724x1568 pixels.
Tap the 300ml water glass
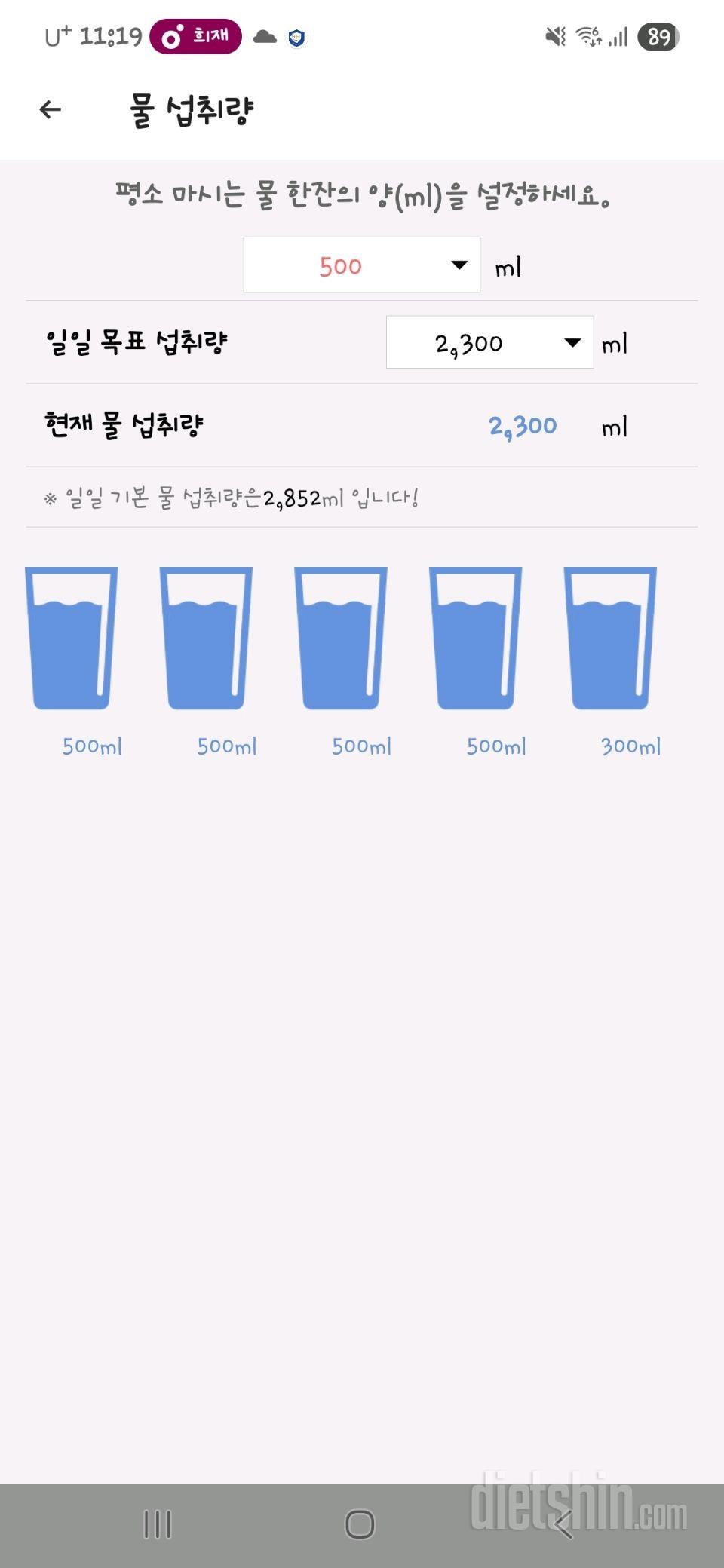tap(610, 639)
